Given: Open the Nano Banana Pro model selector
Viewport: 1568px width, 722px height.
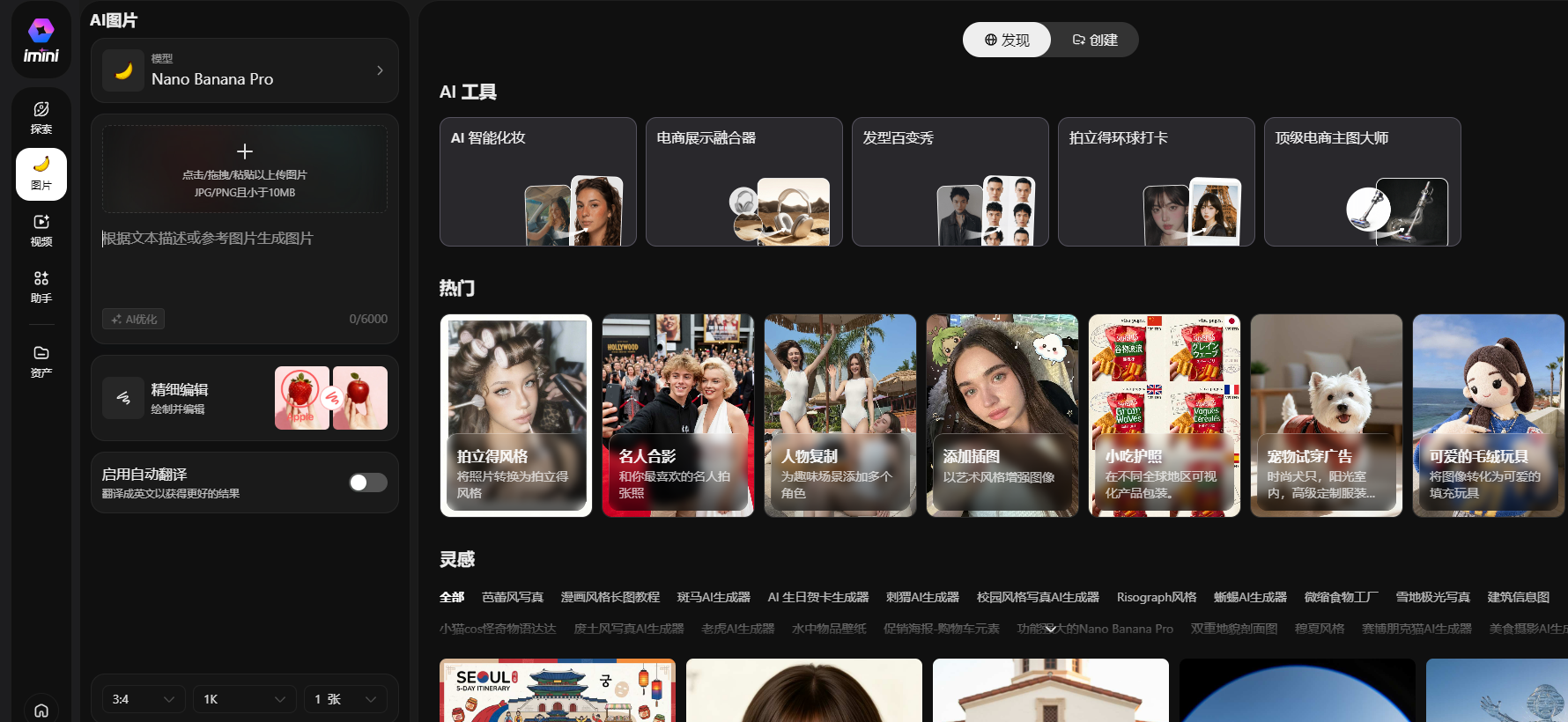Looking at the screenshot, I should pos(245,70).
